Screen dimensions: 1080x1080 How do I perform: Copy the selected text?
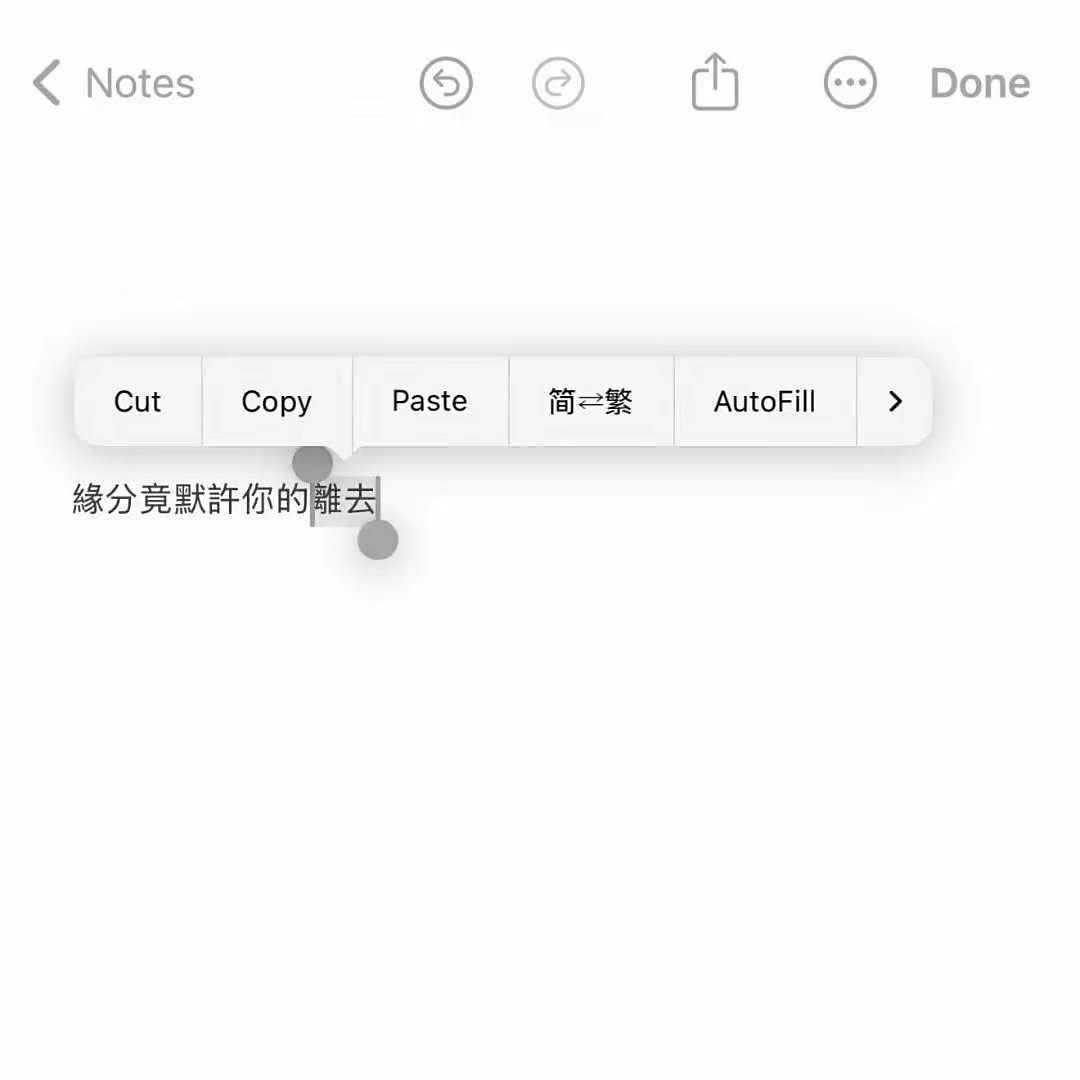tap(277, 402)
